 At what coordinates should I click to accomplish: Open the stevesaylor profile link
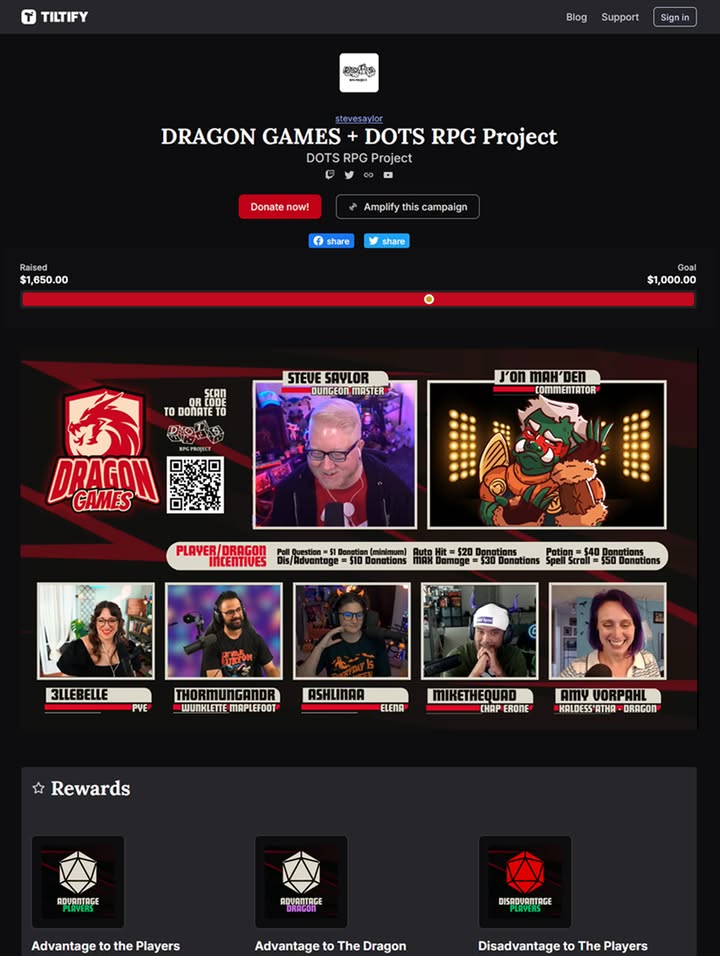click(359, 118)
